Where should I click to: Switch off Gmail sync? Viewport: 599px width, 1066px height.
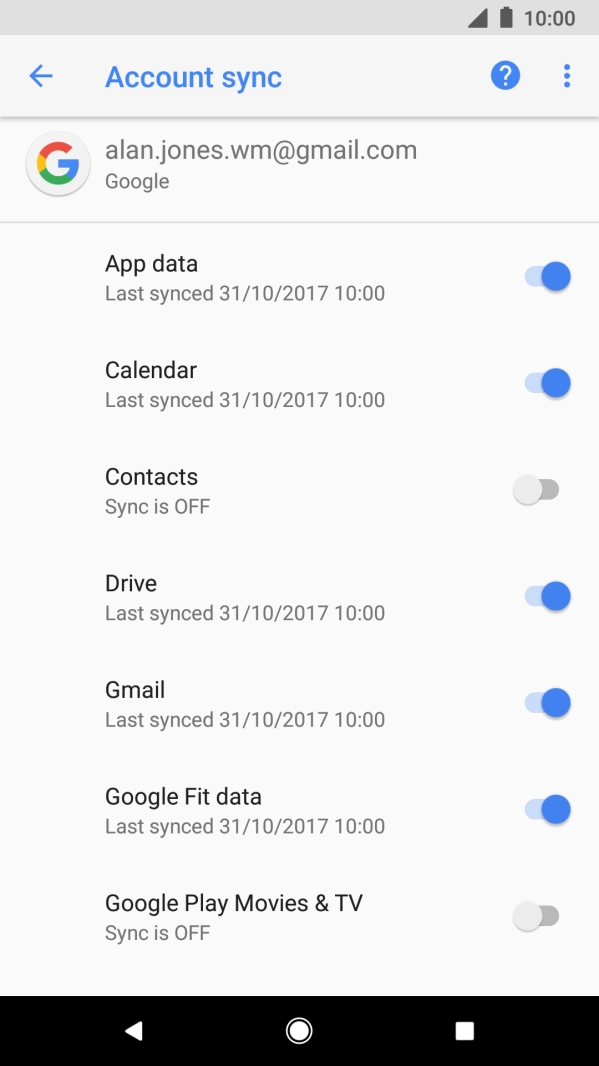point(547,703)
